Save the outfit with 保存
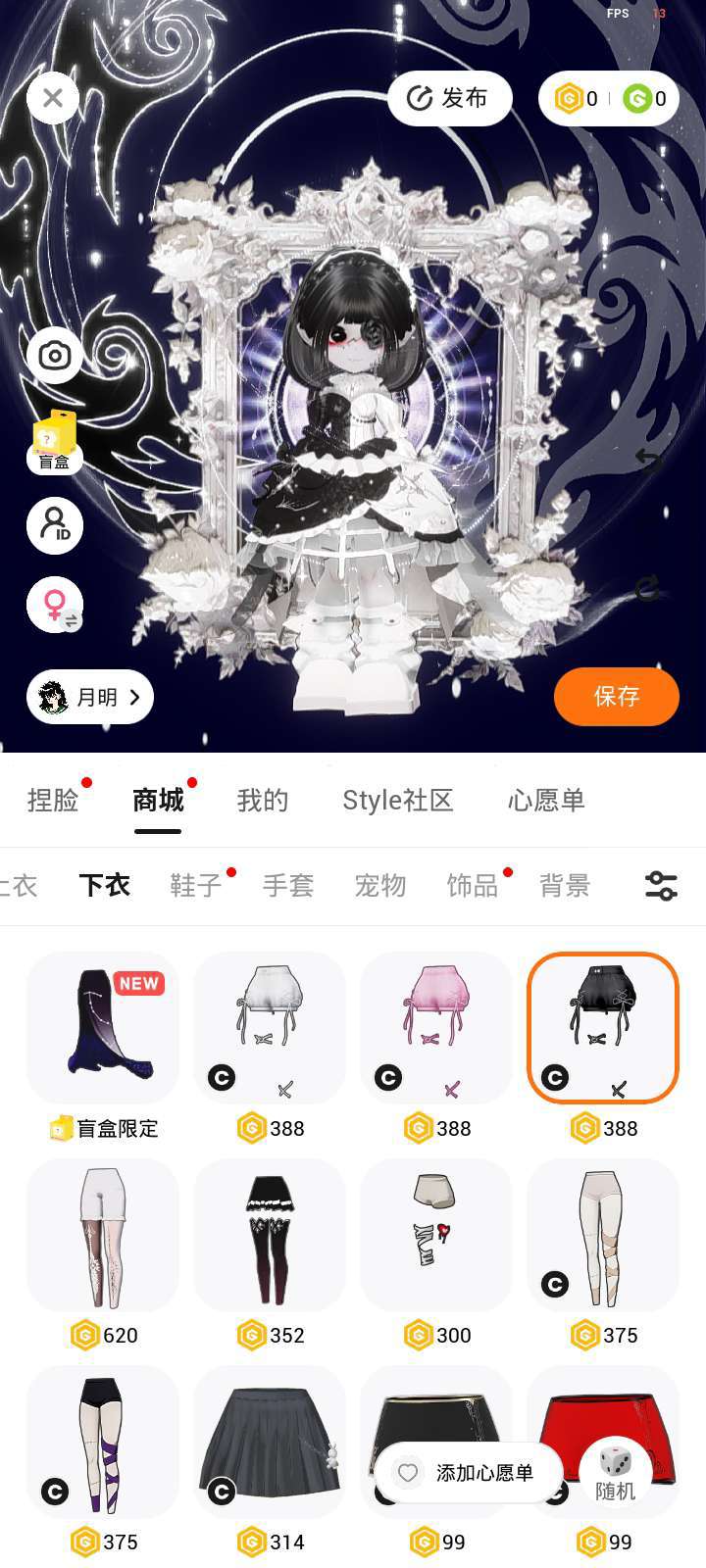 [616, 697]
